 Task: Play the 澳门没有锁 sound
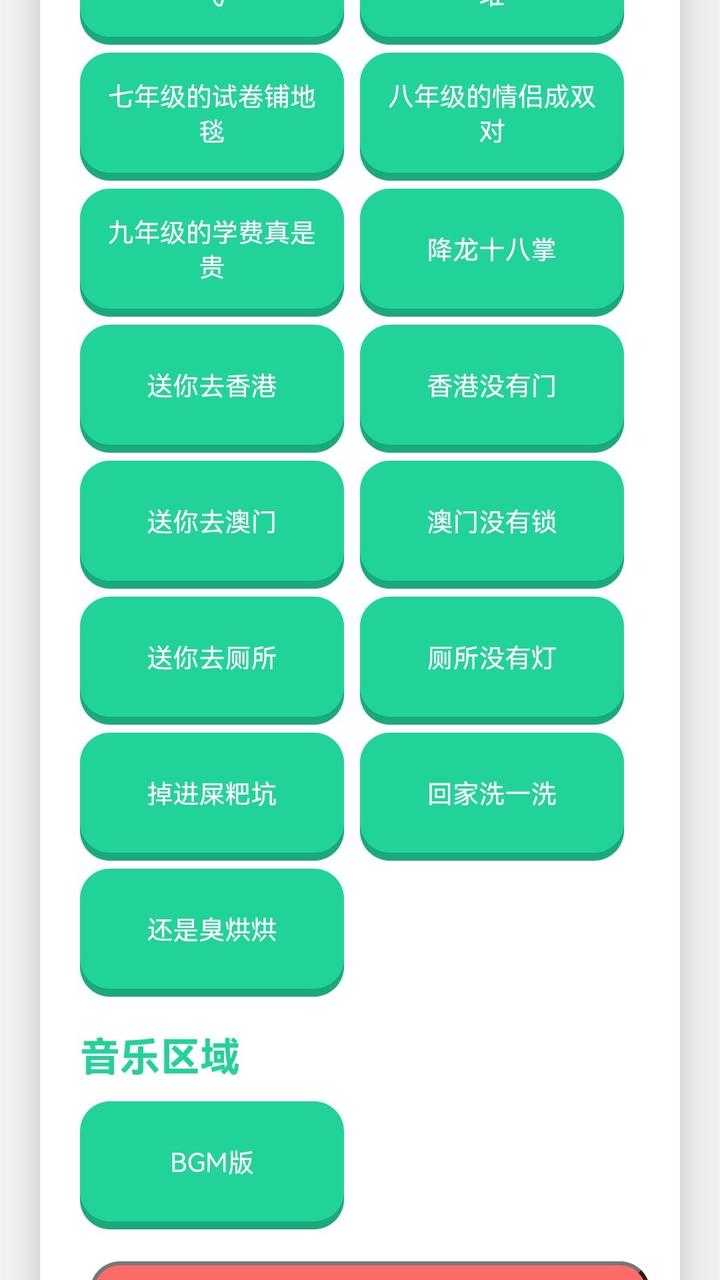[x=492, y=522]
